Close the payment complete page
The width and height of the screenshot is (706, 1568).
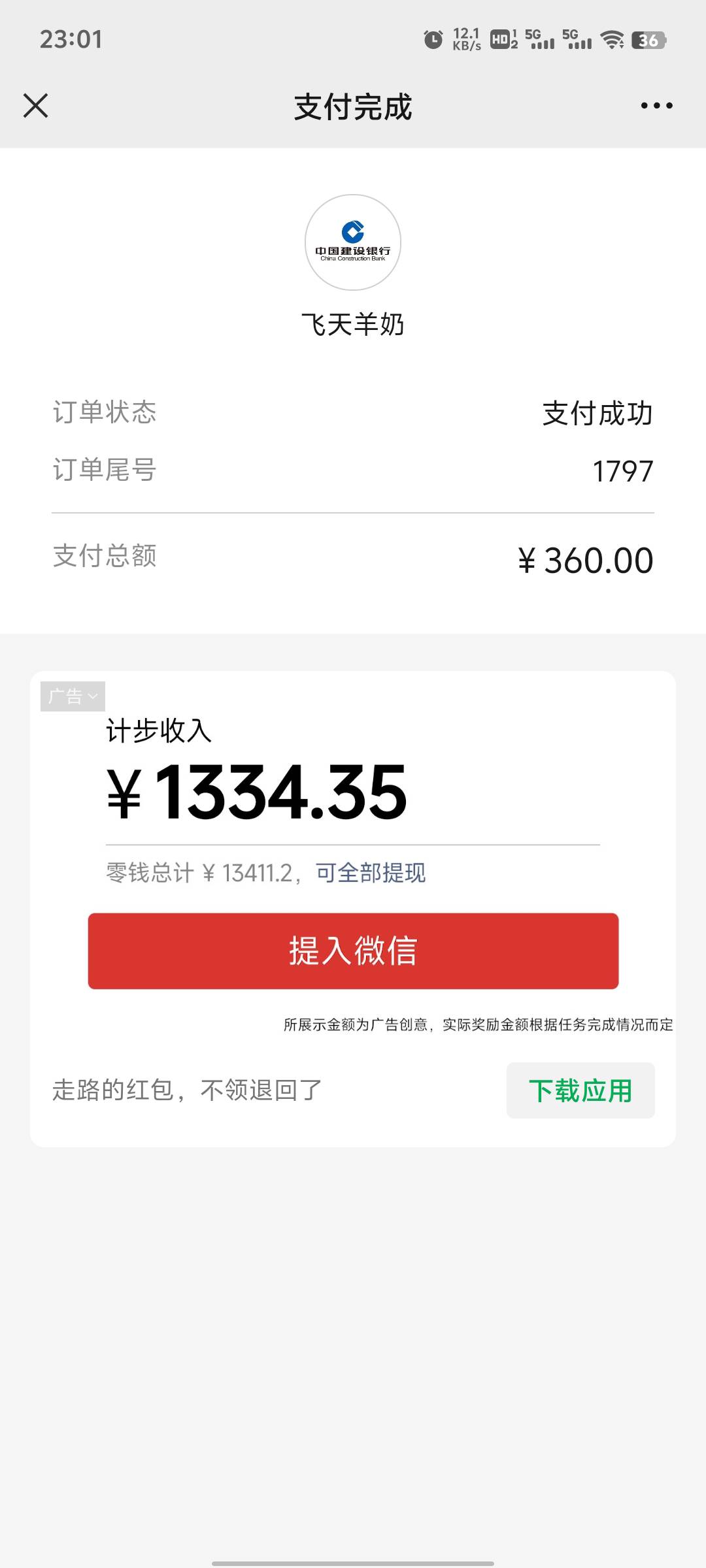point(36,106)
